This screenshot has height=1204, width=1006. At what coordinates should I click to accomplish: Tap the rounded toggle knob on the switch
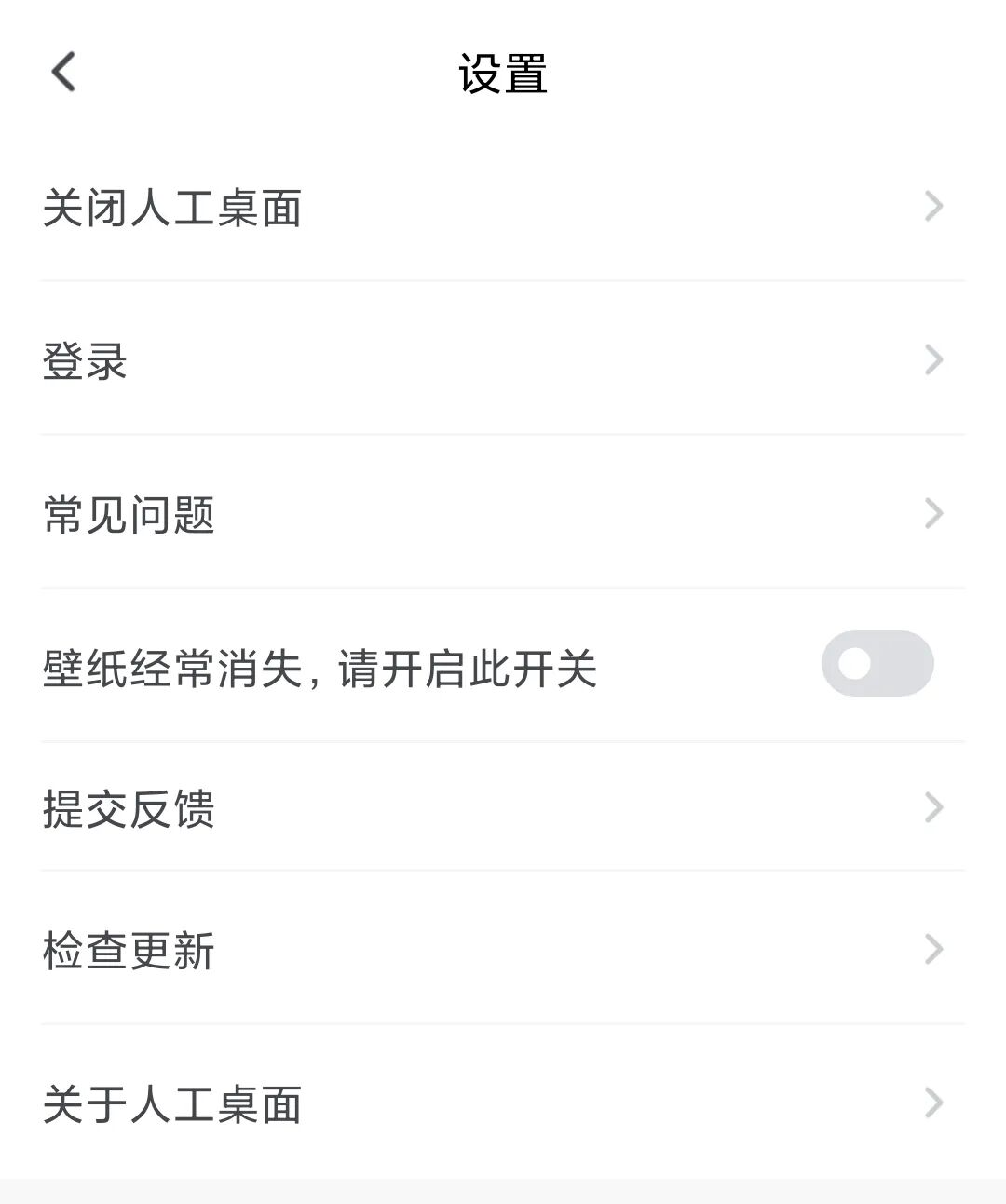[x=854, y=663]
